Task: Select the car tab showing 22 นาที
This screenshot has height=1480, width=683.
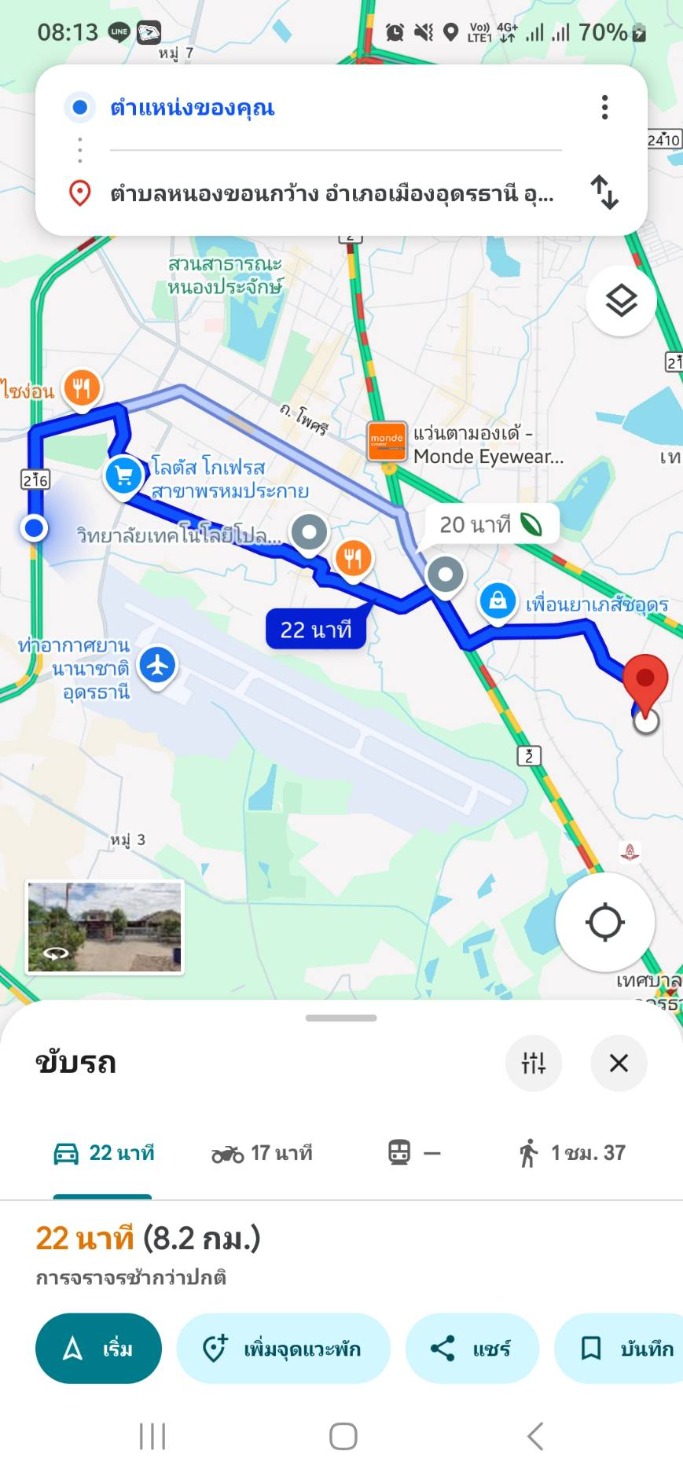Action: coord(103,1153)
